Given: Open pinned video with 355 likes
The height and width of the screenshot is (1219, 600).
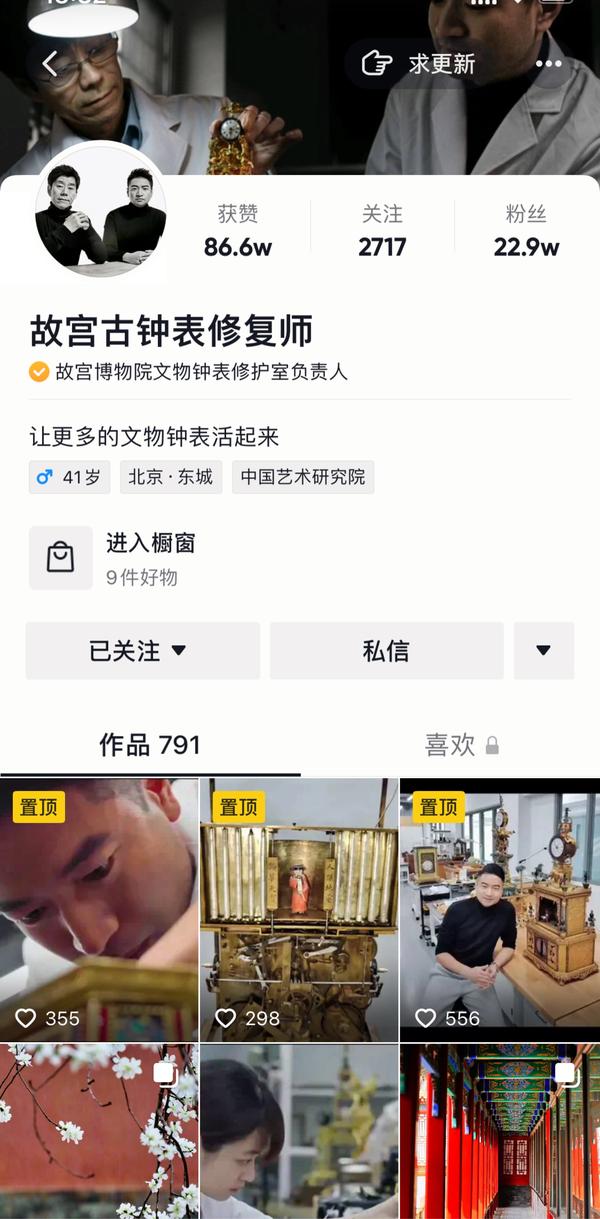Looking at the screenshot, I should click(x=99, y=910).
